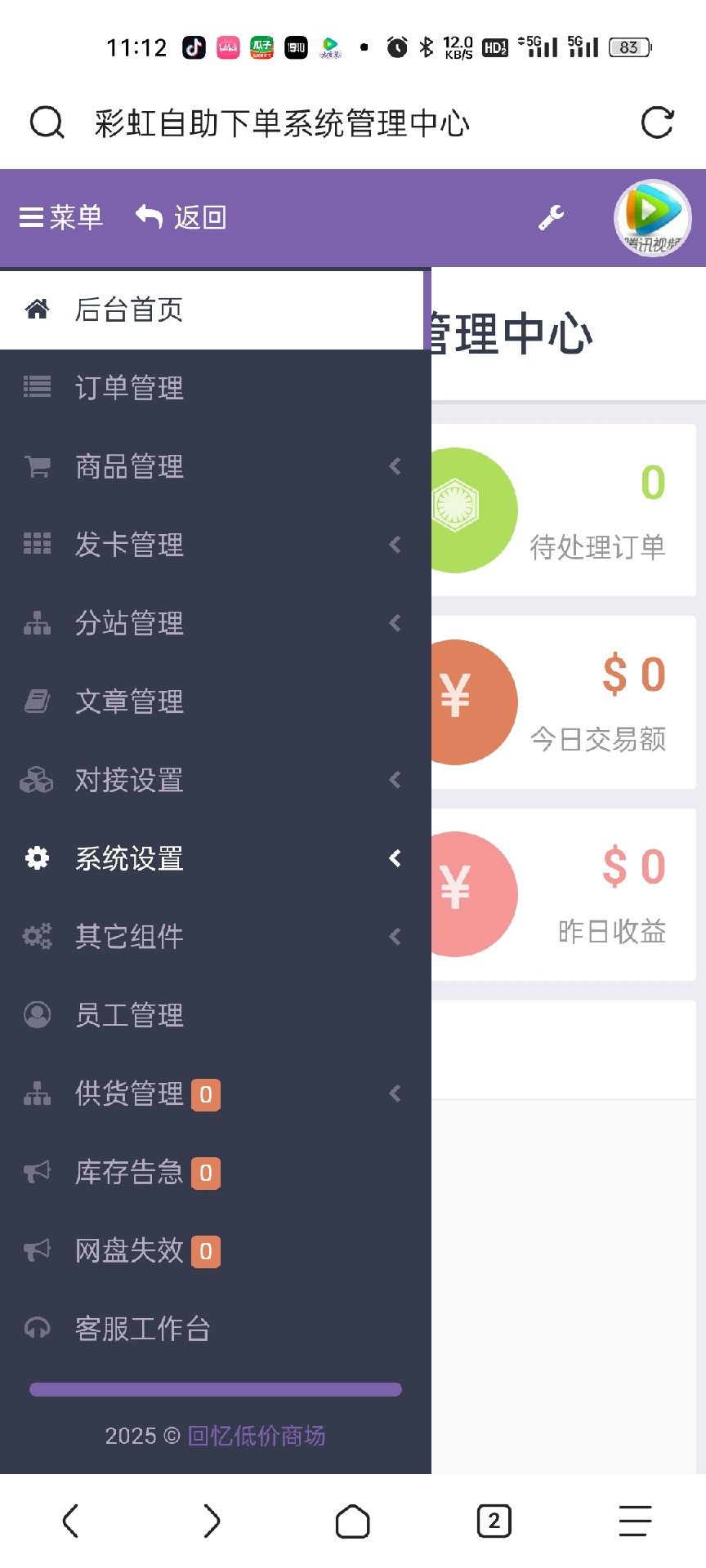Image resolution: width=706 pixels, height=1568 pixels.
Task: Open the wrench settings icon
Action: coord(551,217)
